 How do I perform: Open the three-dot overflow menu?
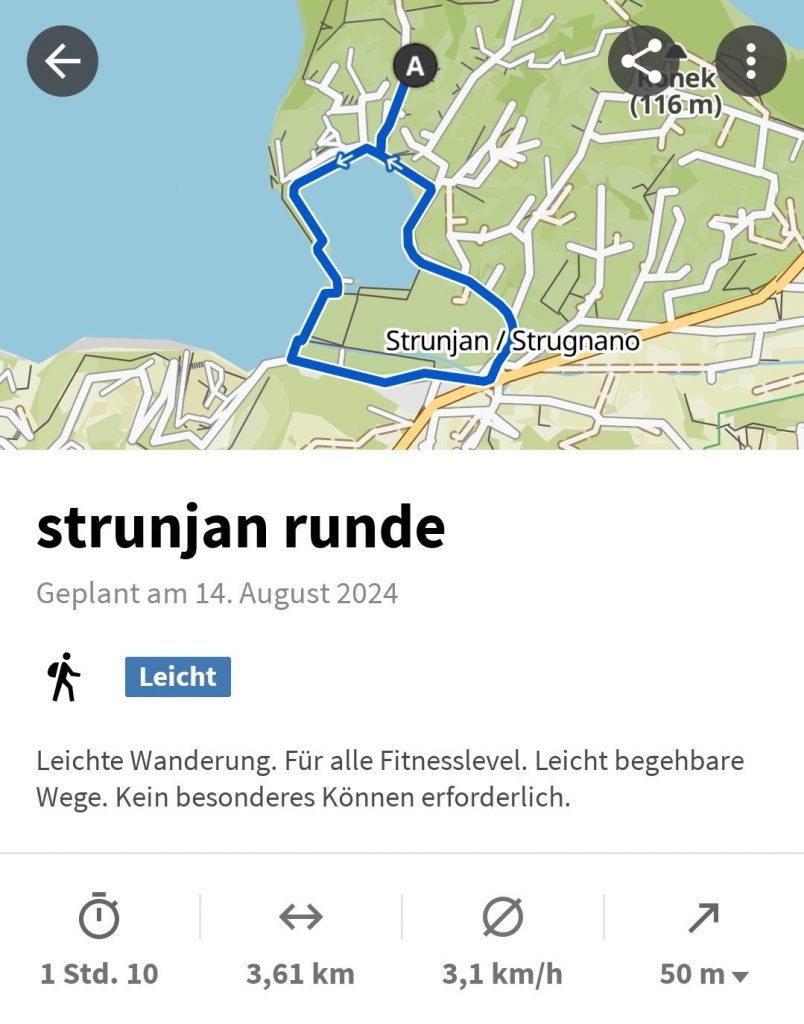tap(750, 62)
